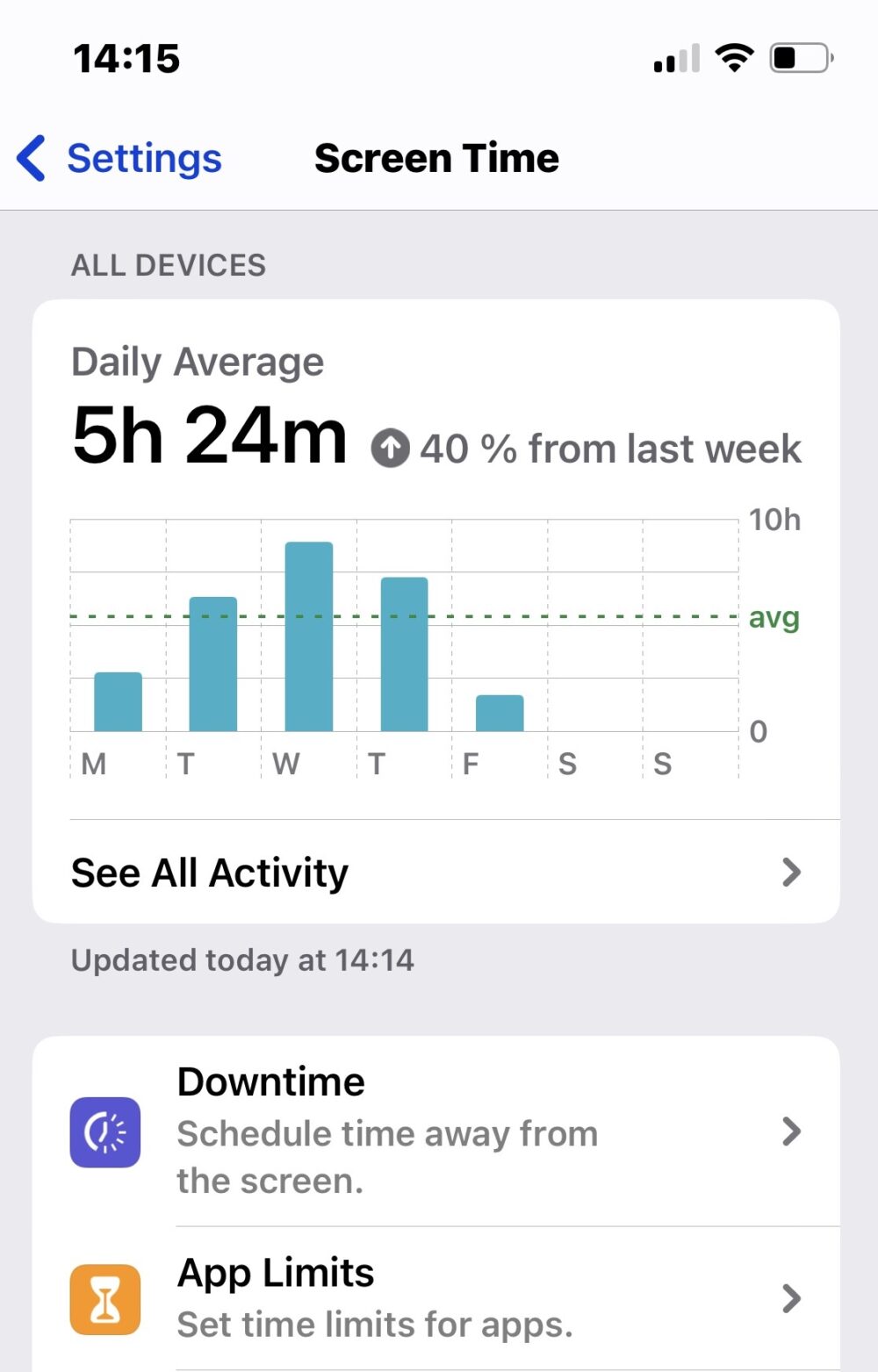Select the Monday screen time bar
The width and height of the screenshot is (878, 1372).
[118, 700]
